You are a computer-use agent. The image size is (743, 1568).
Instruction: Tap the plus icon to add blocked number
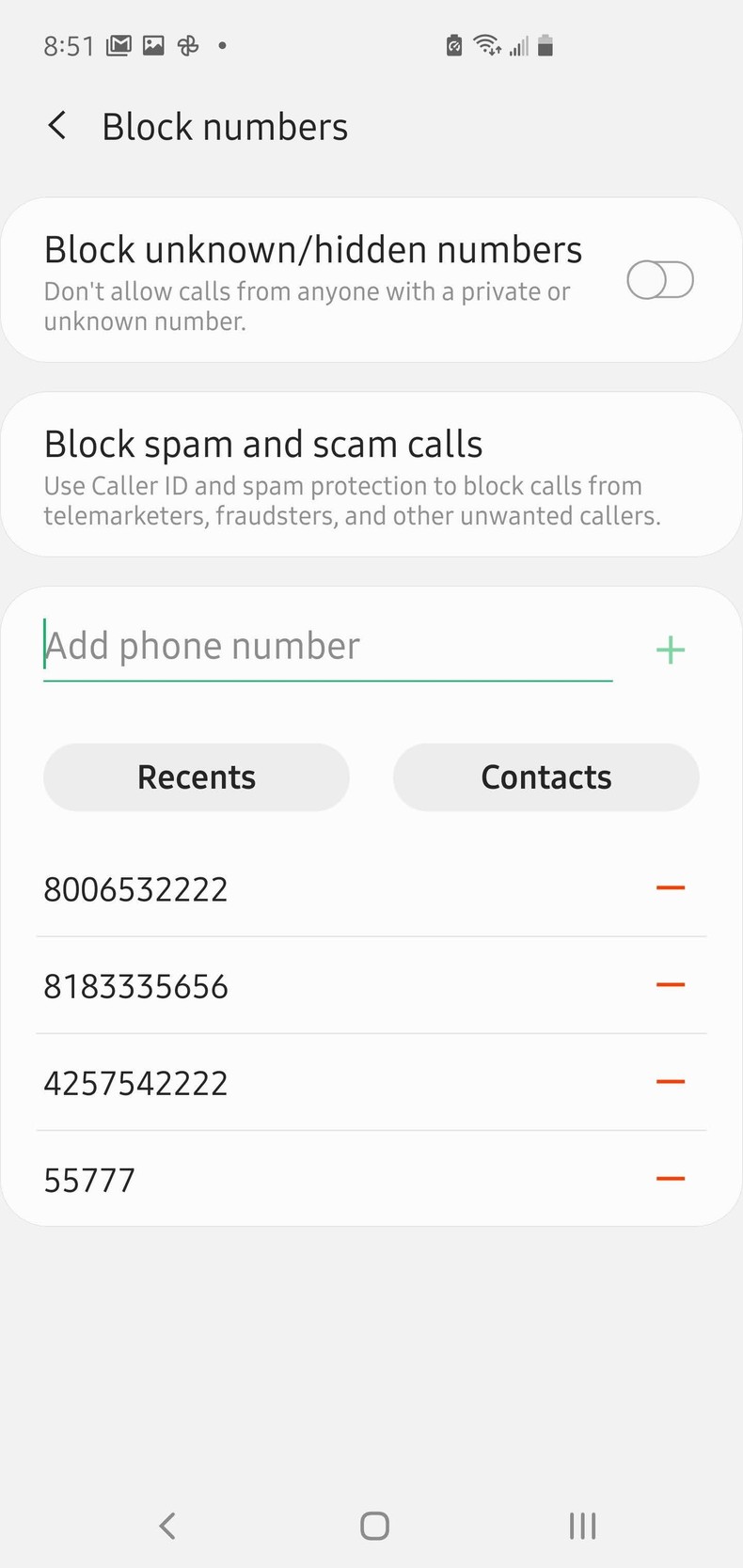[670, 649]
